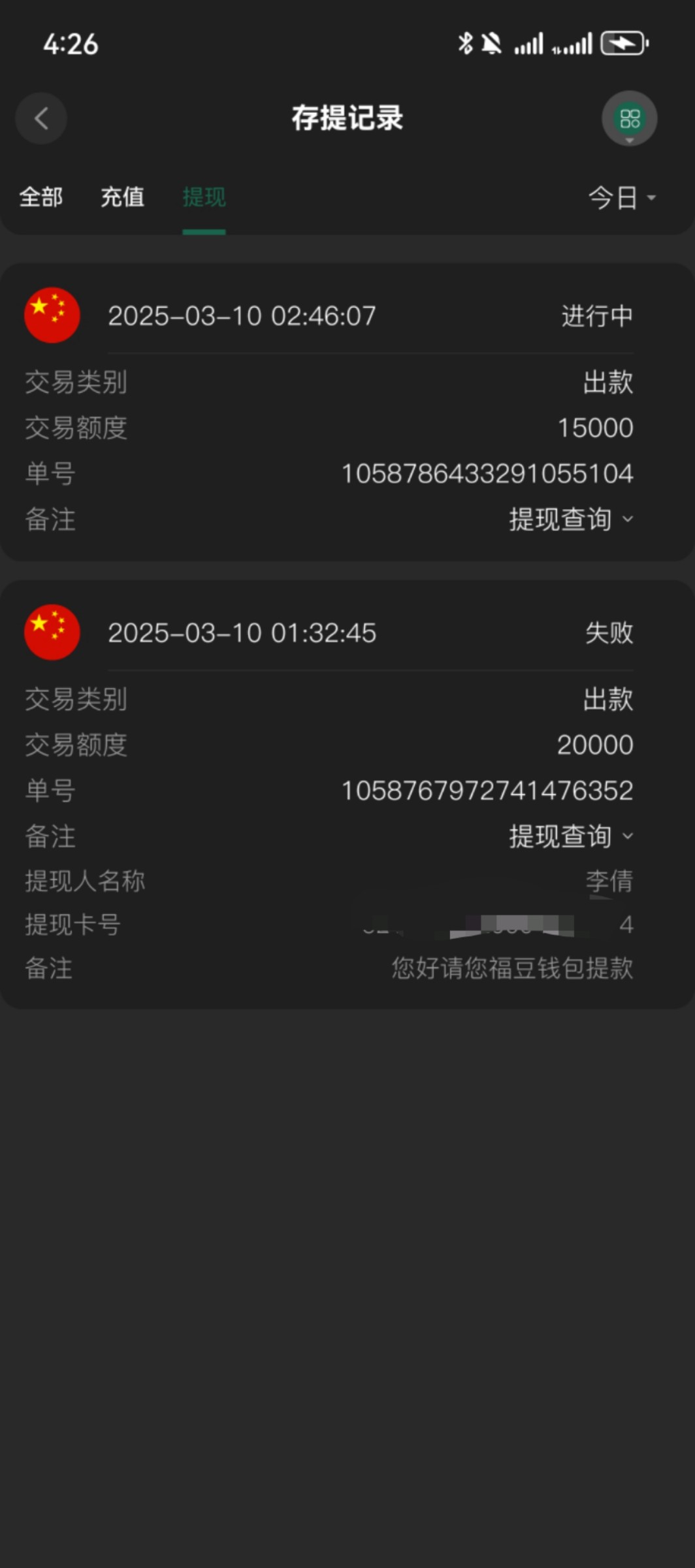The image size is (695, 1568).
Task: Expand 提现查询 for the 15000 withdrawal
Action: click(x=571, y=519)
